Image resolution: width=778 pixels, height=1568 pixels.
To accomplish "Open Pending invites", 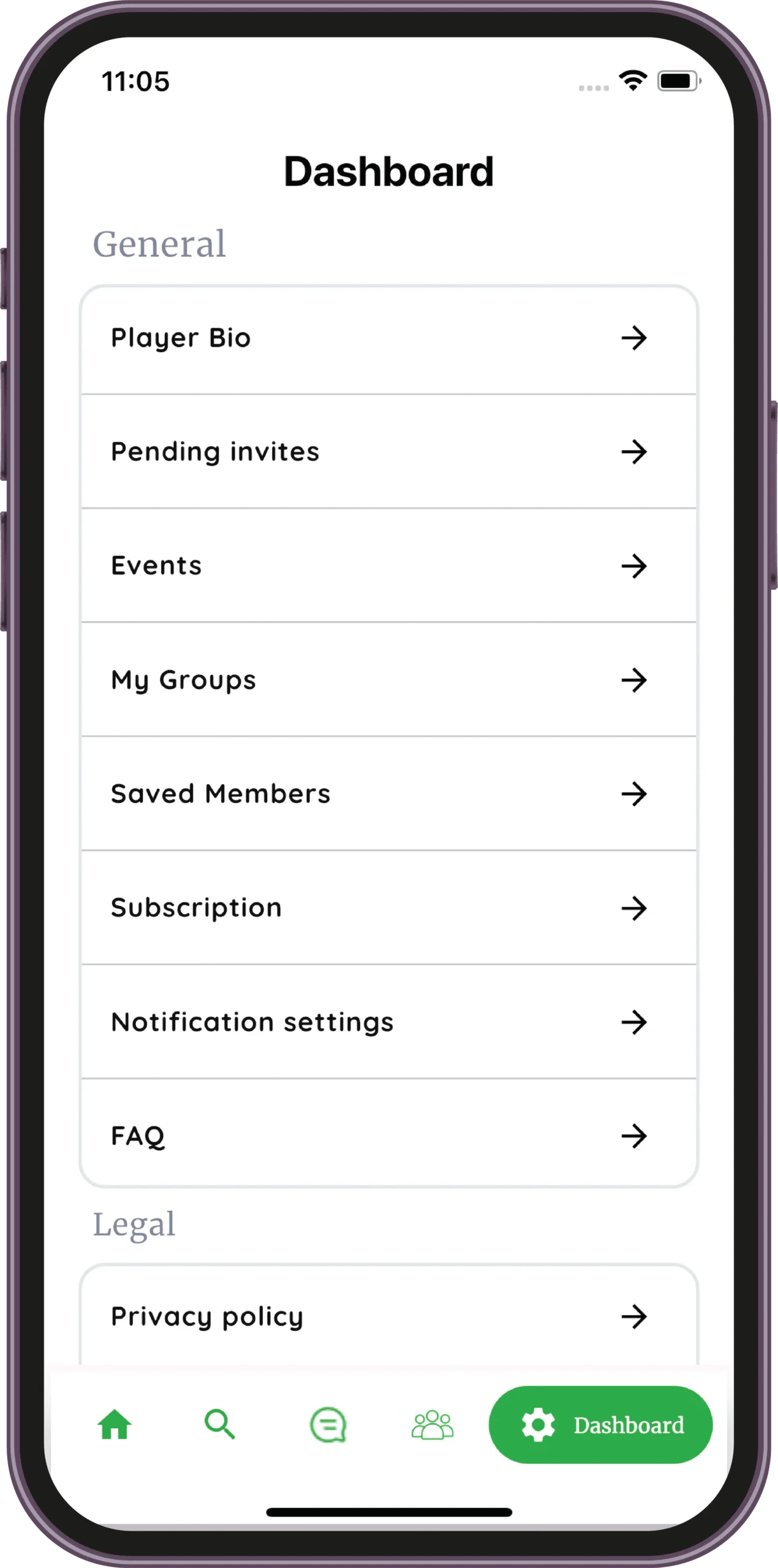I will (x=389, y=451).
